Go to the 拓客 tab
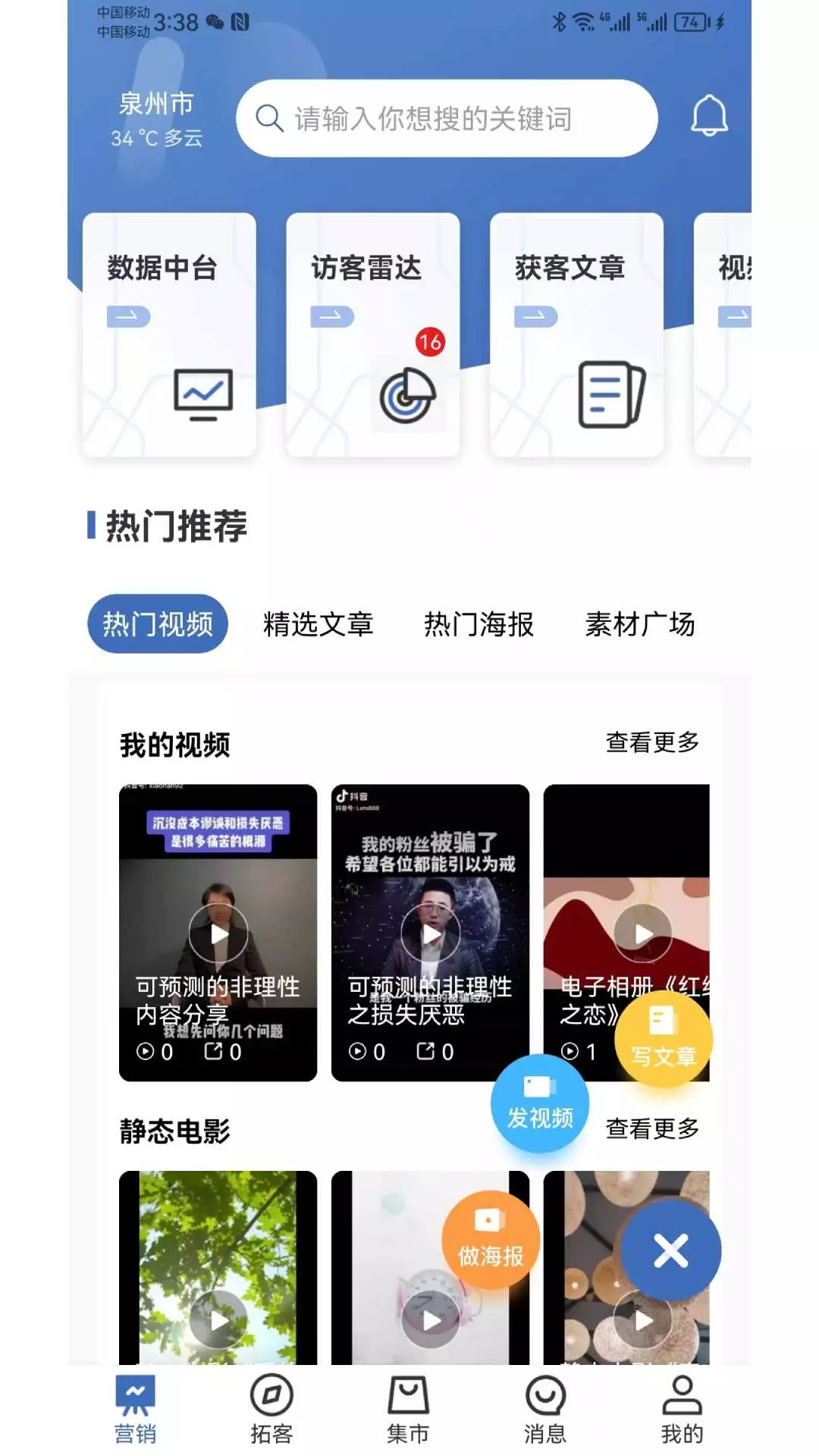 (x=271, y=1409)
